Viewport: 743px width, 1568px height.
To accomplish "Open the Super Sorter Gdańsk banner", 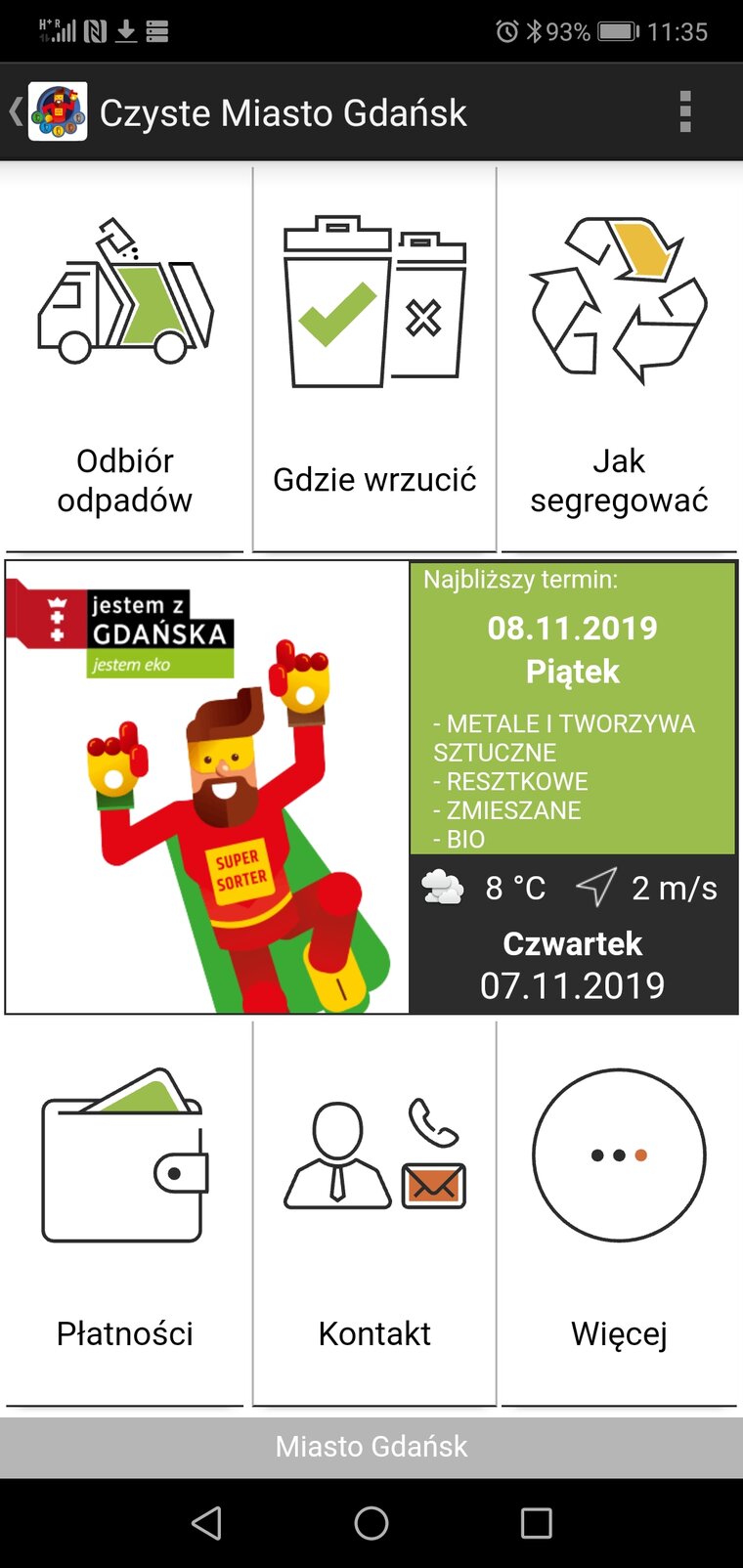I will [x=207, y=787].
